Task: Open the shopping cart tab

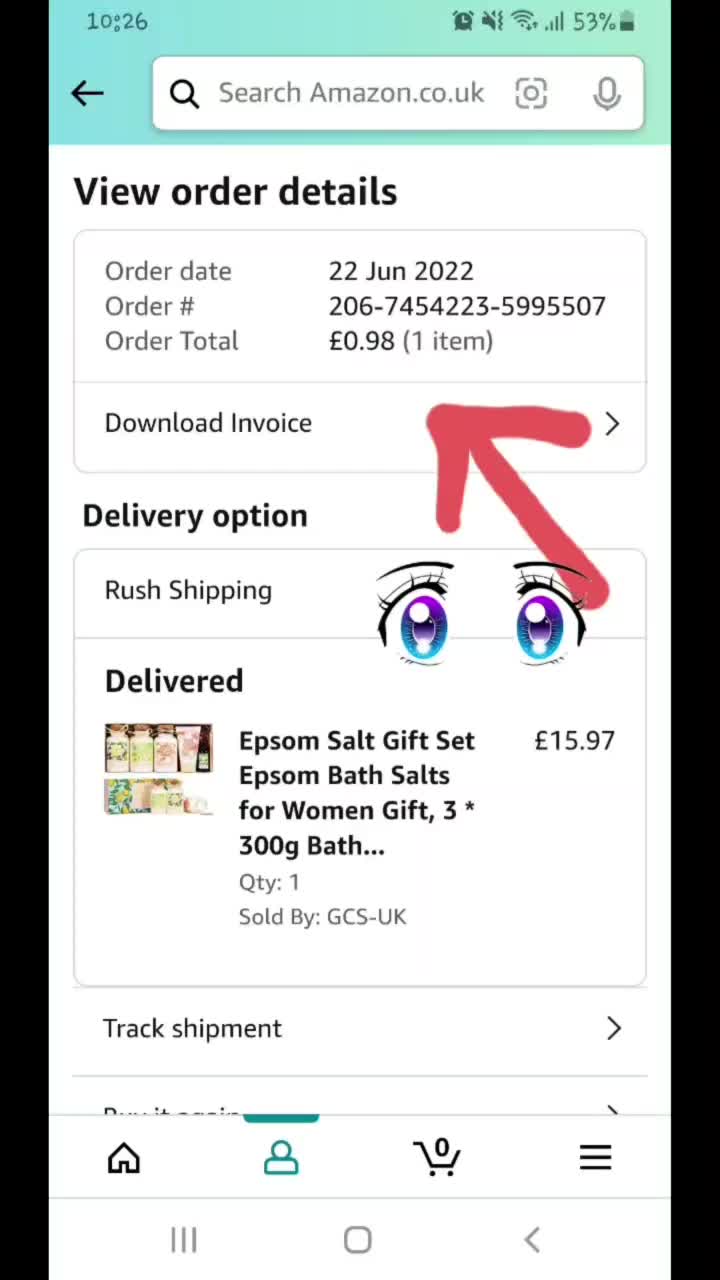Action: pyautogui.click(x=438, y=1158)
